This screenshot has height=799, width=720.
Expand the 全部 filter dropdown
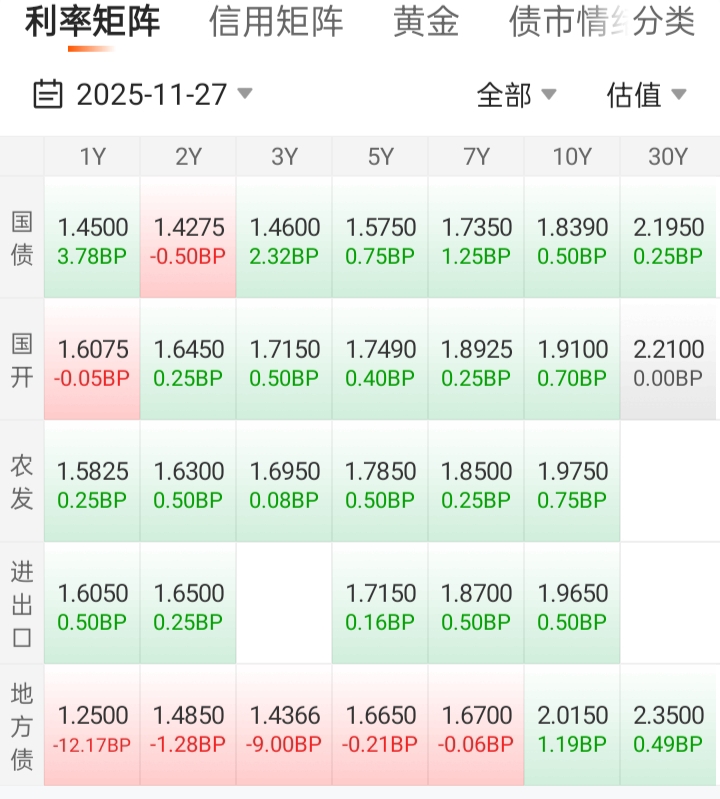click(x=516, y=95)
